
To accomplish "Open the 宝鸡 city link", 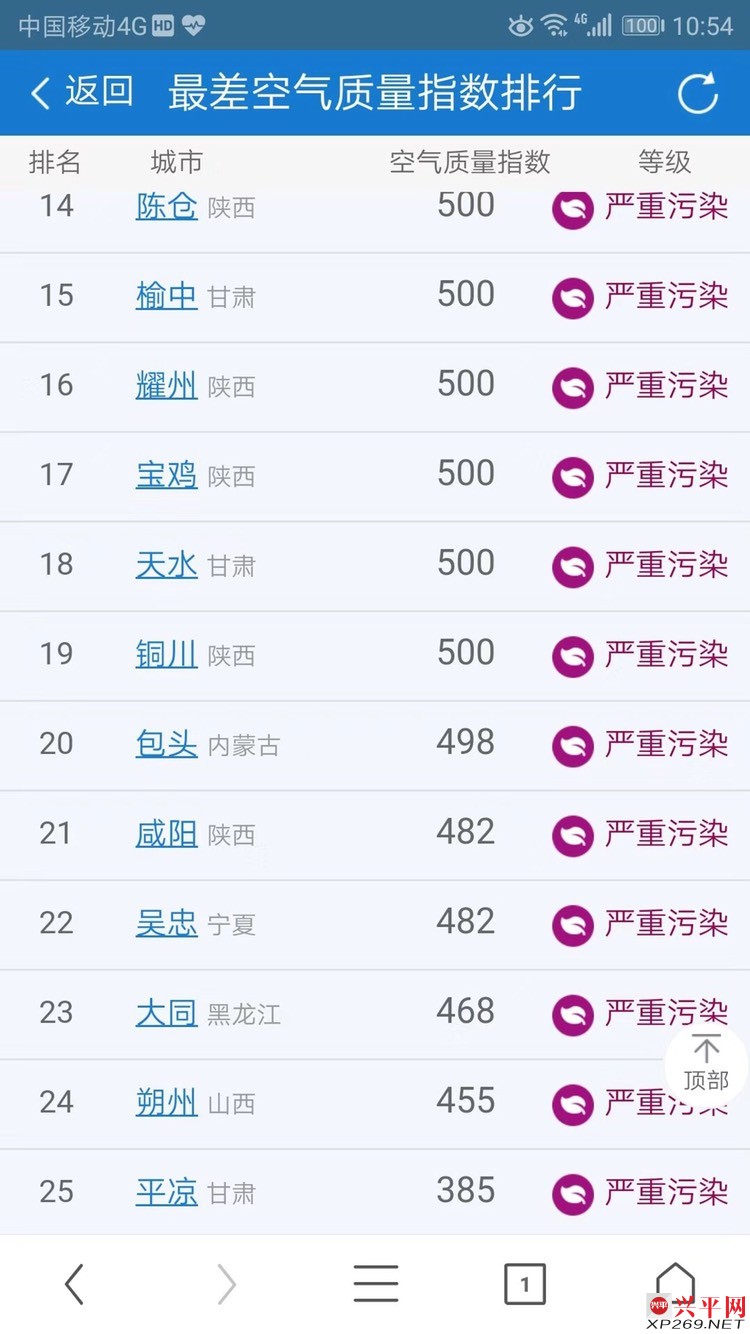I will tap(166, 474).
